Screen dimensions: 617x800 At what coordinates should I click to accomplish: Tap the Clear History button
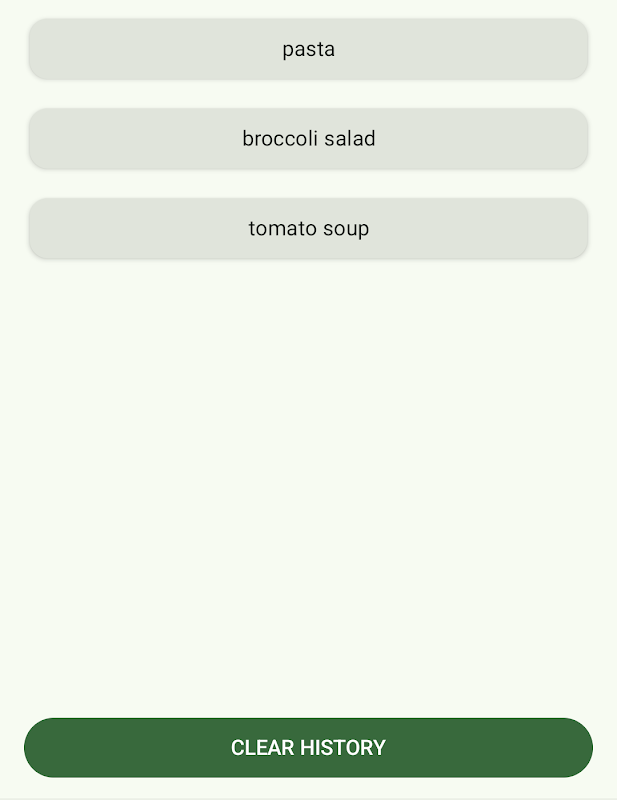pyautogui.click(x=308, y=747)
